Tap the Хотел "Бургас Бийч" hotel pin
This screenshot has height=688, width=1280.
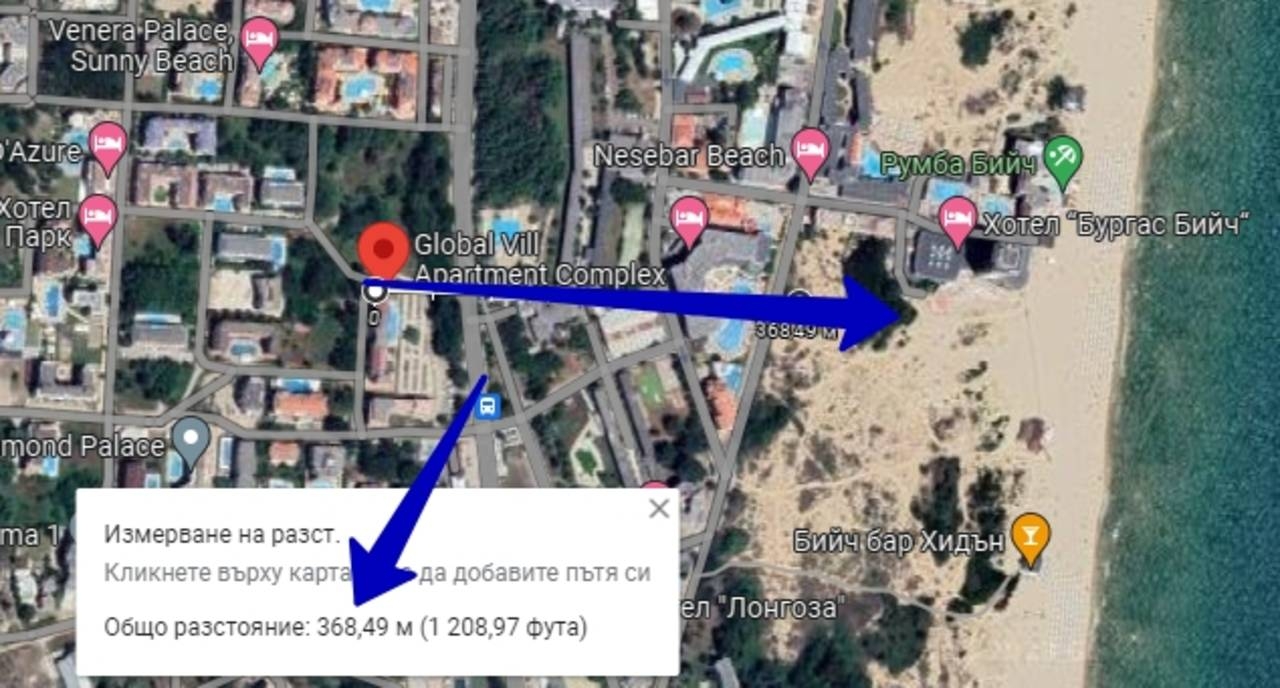coord(957,220)
